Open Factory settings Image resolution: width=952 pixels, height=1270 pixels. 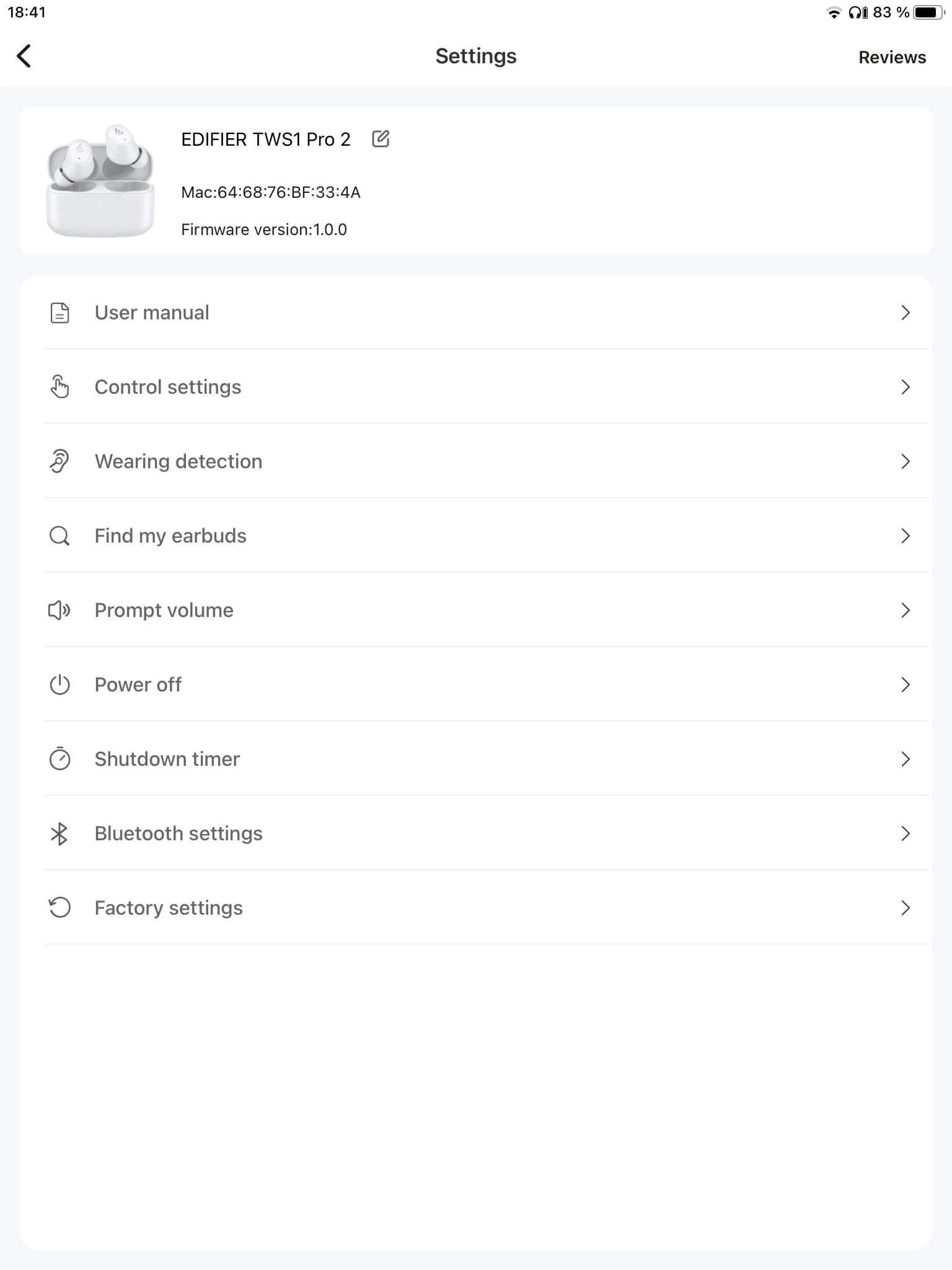(x=476, y=908)
